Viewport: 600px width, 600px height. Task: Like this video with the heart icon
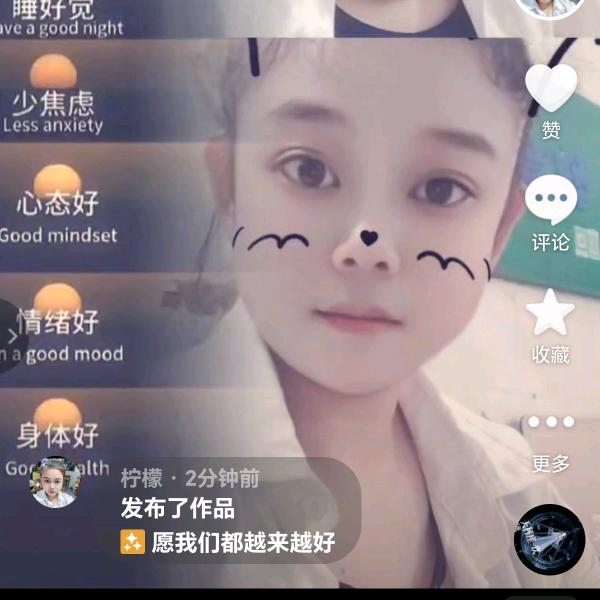pyautogui.click(x=551, y=90)
